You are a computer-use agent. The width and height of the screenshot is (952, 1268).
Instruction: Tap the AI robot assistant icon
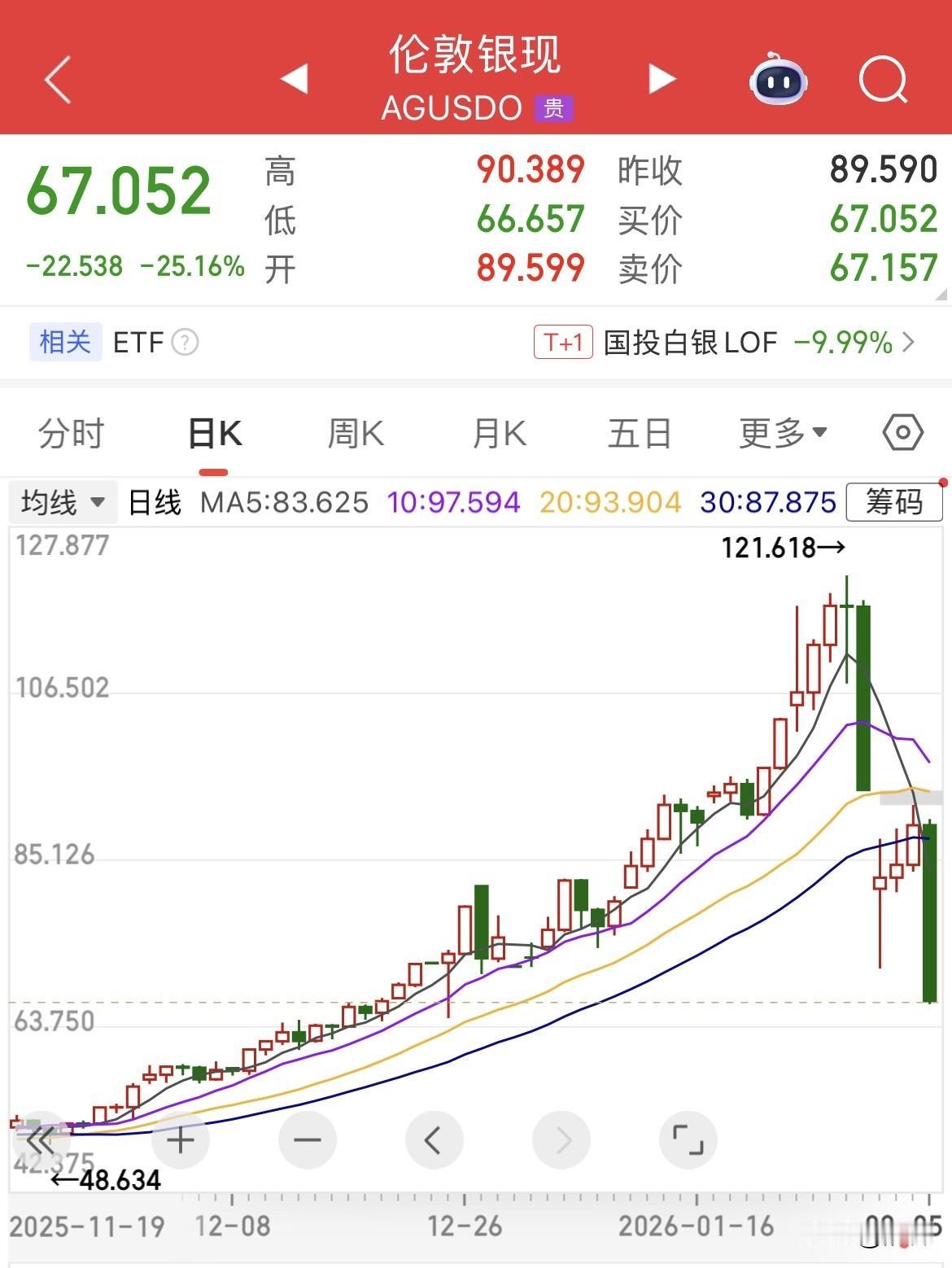click(x=779, y=80)
